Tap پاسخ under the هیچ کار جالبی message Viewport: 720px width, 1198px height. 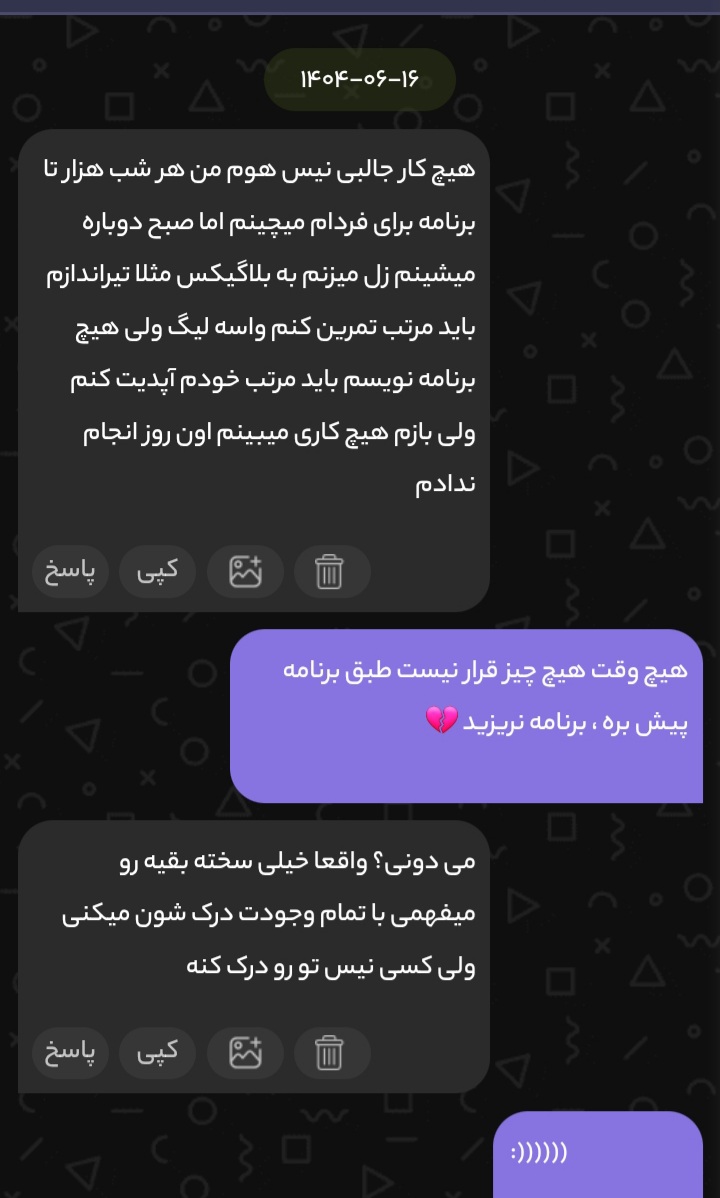click(x=69, y=571)
